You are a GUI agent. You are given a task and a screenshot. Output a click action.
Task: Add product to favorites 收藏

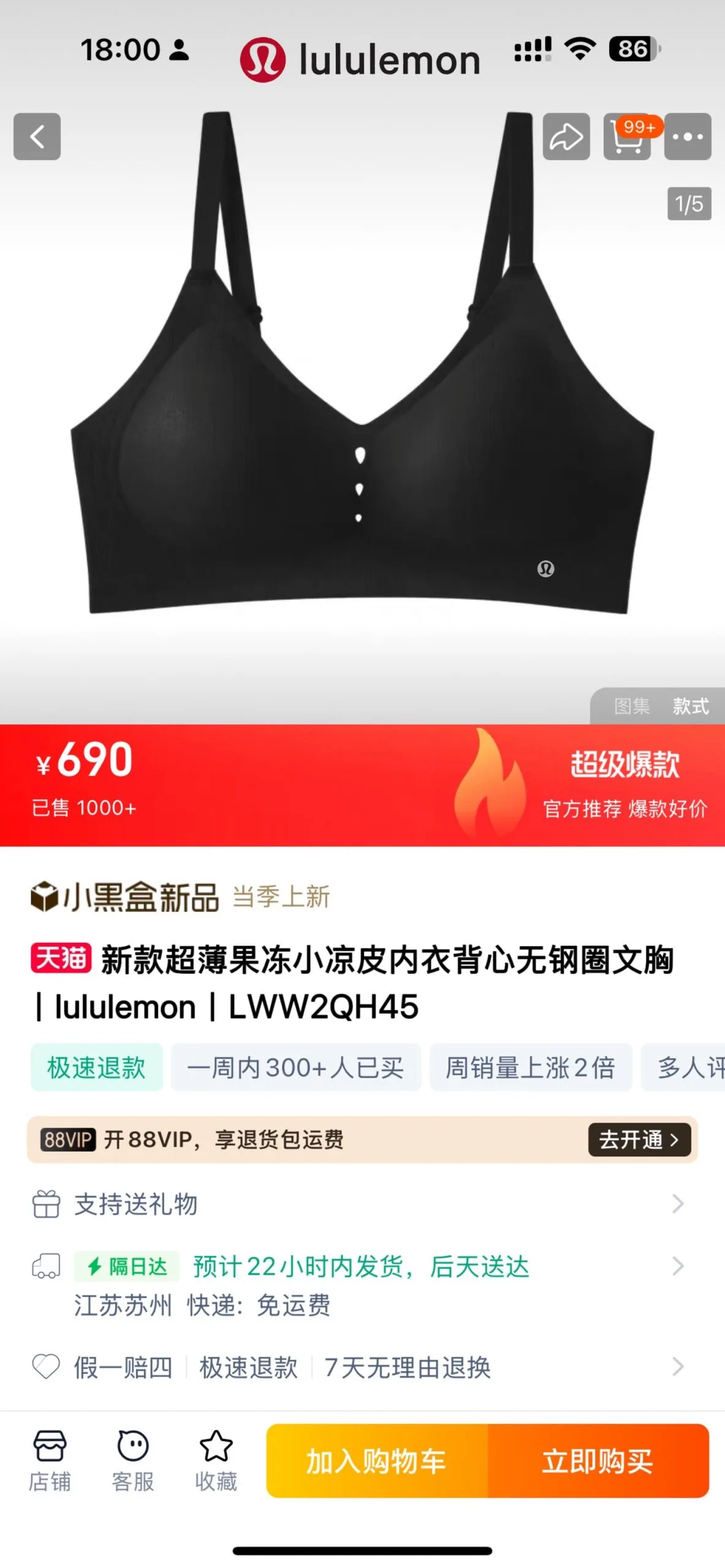(x=216, y=1461)
